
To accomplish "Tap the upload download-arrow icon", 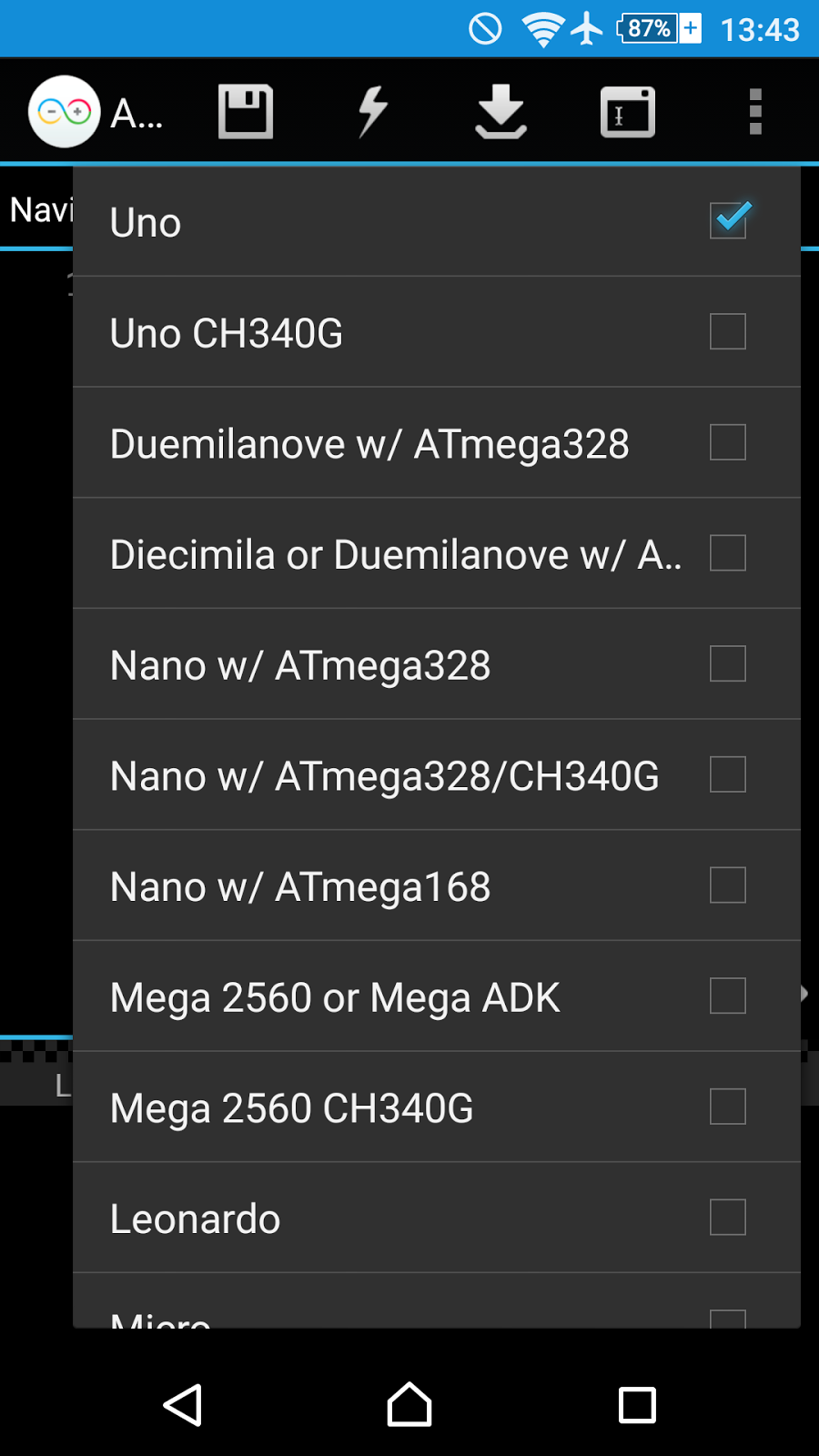I will [500, 112].
